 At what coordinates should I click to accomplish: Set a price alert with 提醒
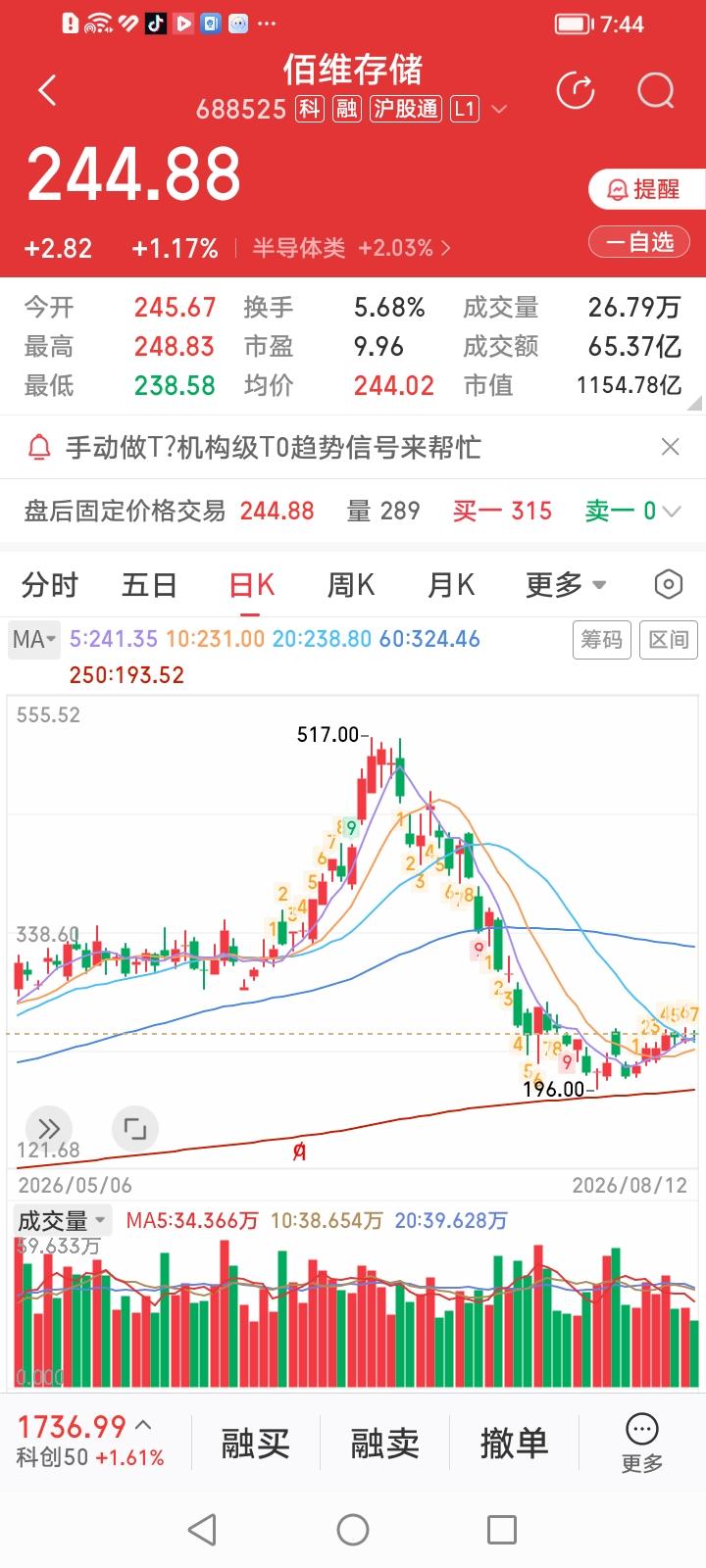coord(646,189)
